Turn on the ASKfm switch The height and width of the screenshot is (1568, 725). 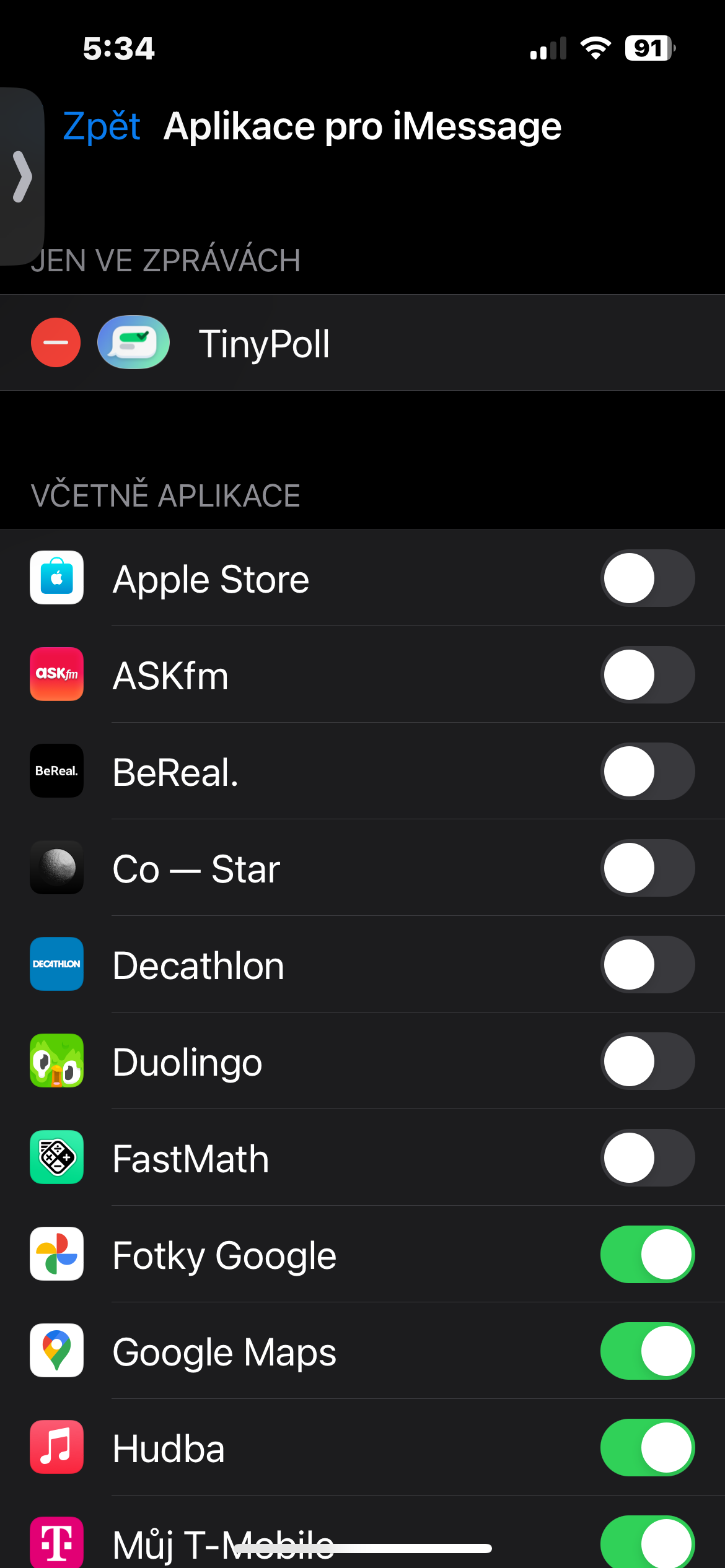[648, 674]
